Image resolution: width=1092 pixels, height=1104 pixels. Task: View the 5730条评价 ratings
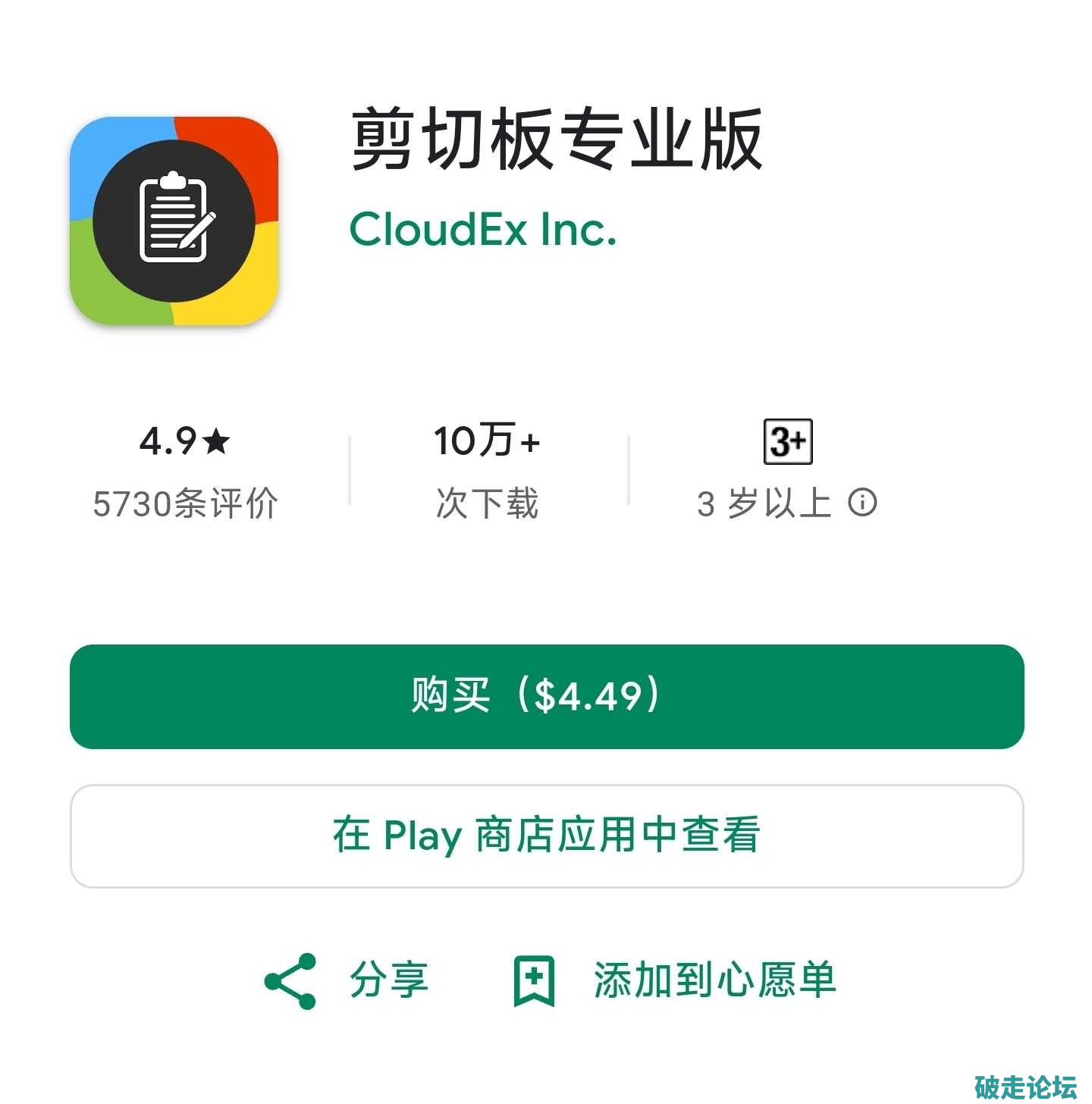click(185, 503)
